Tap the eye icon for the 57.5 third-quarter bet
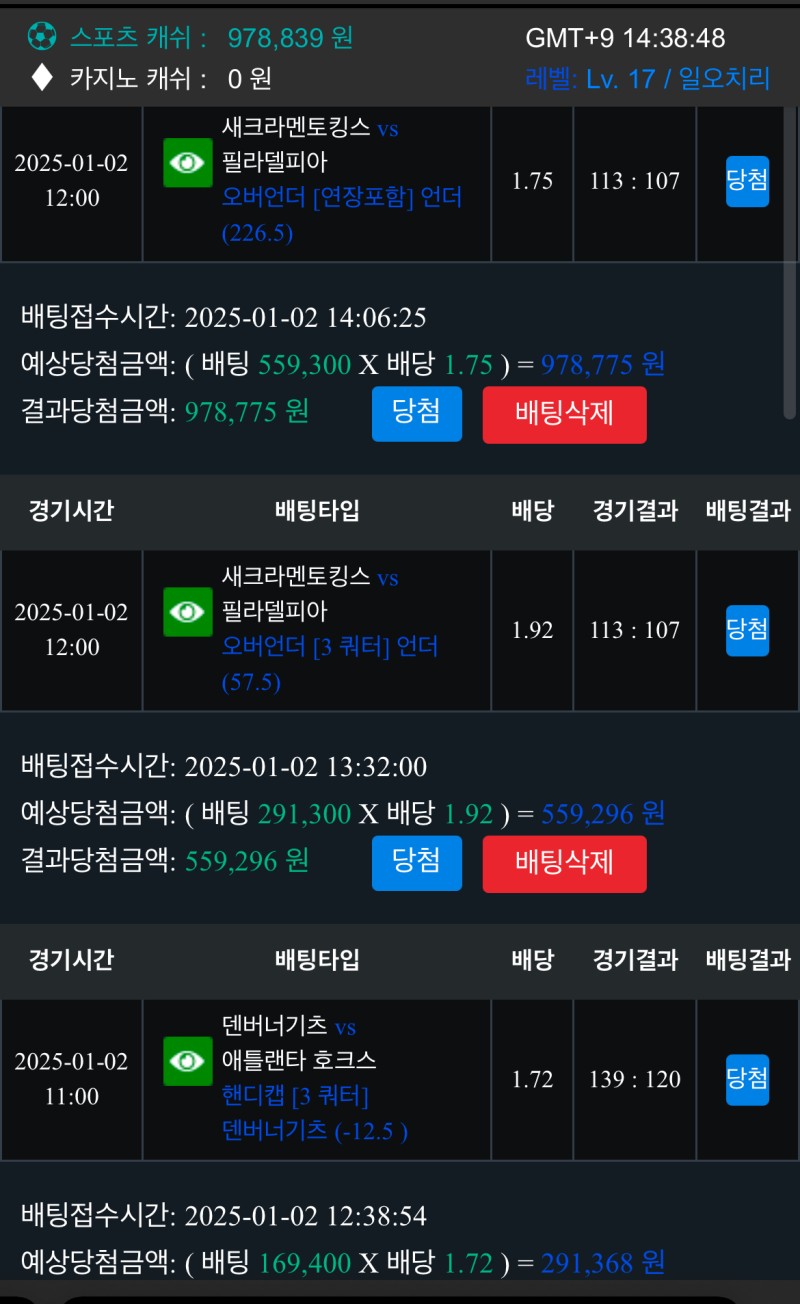 click(188, 612)
